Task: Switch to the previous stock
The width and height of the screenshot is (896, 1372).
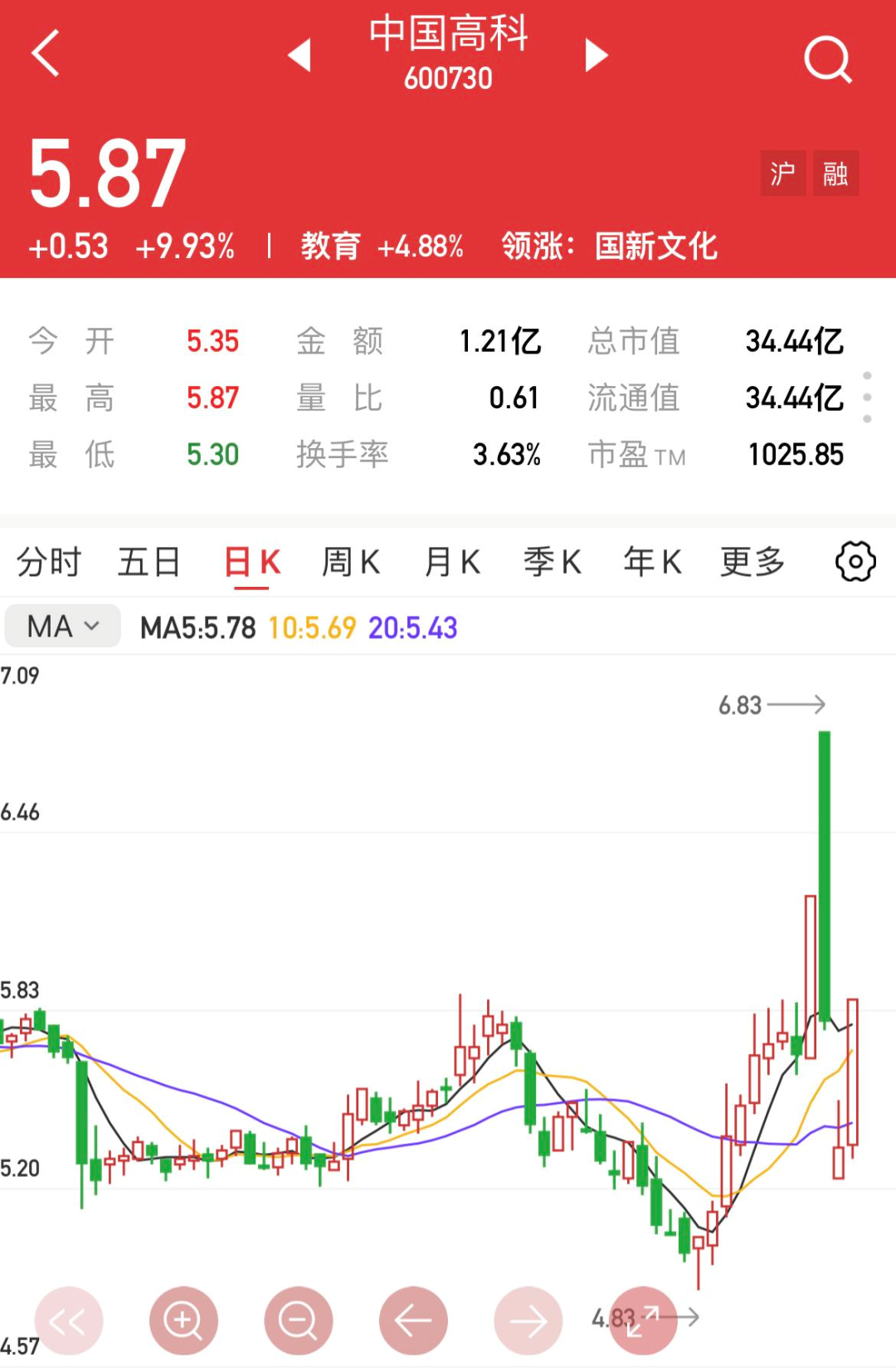Action: pos(299,55)
